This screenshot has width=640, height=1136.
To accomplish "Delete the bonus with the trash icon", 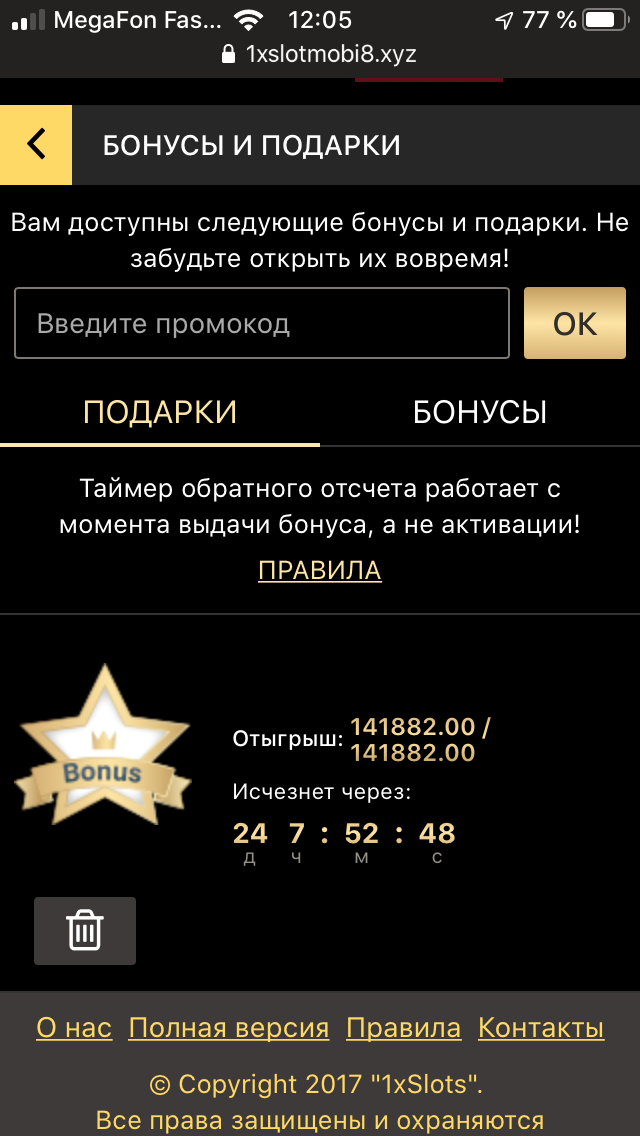I will coord(85,931).
